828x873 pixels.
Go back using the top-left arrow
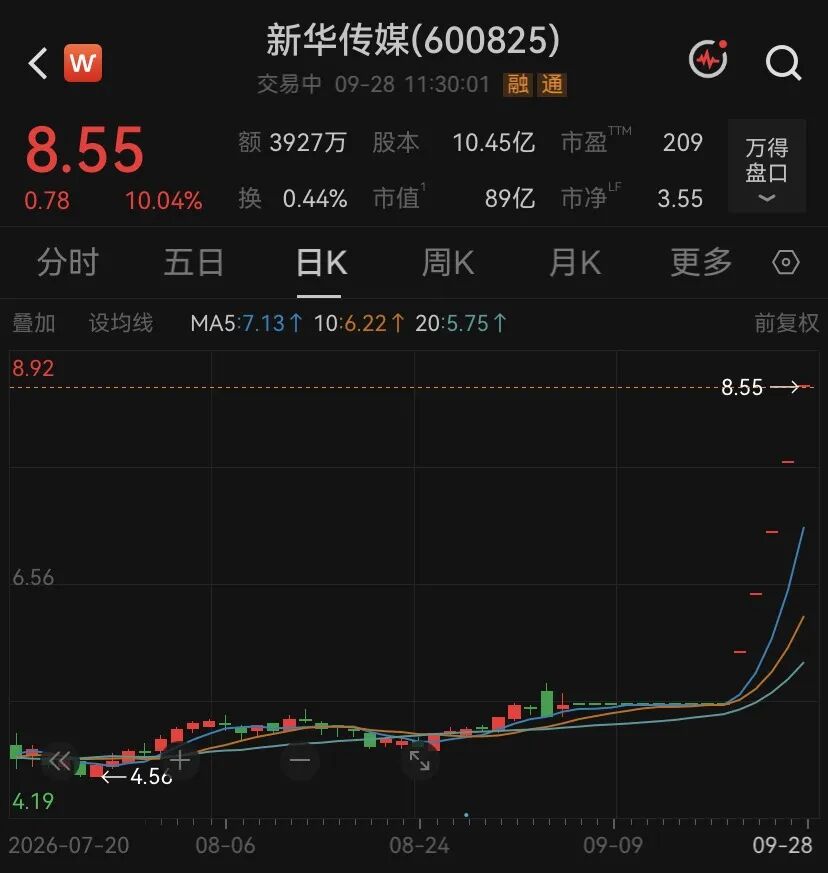(38, 63)
